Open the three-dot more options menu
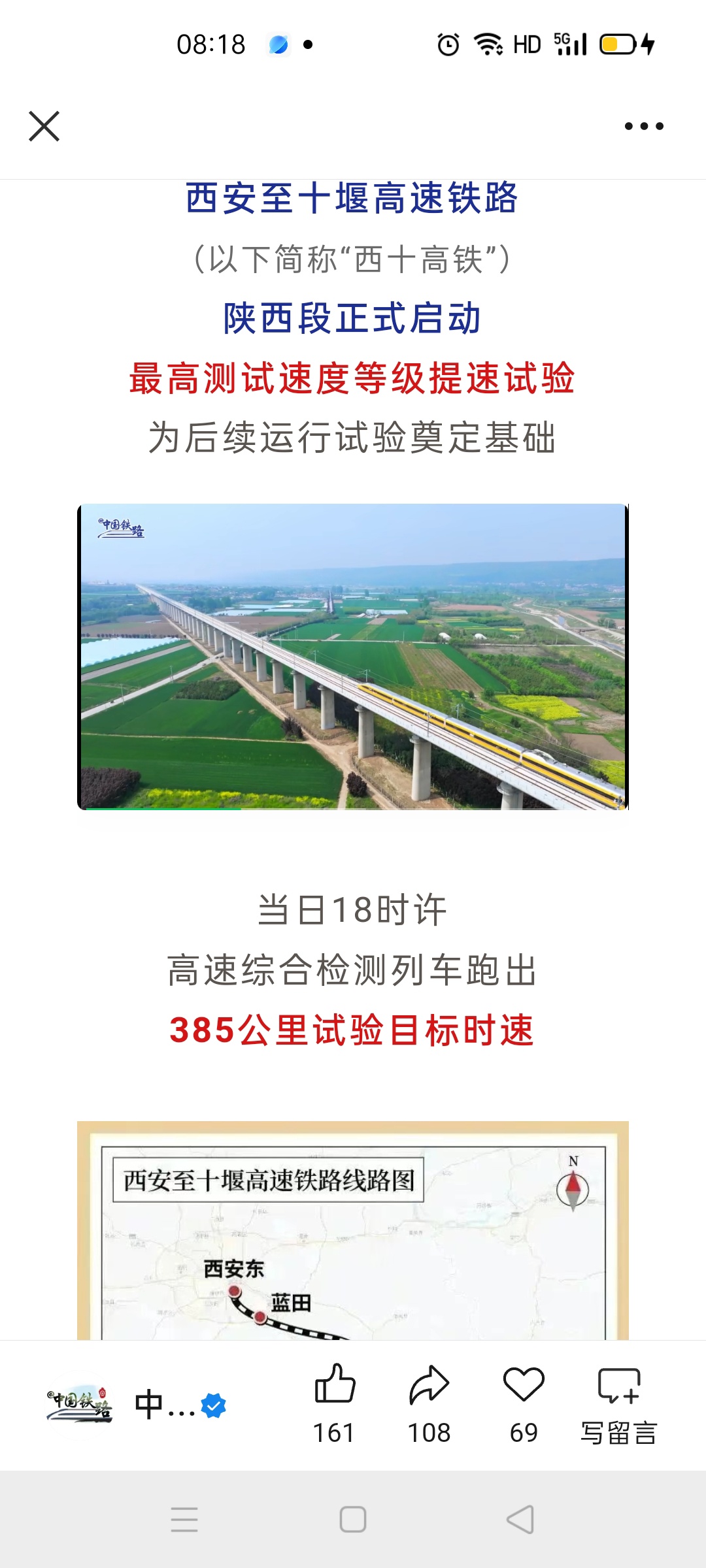The width and height of the screenshot is (706, 1568). tap(644, 126)
